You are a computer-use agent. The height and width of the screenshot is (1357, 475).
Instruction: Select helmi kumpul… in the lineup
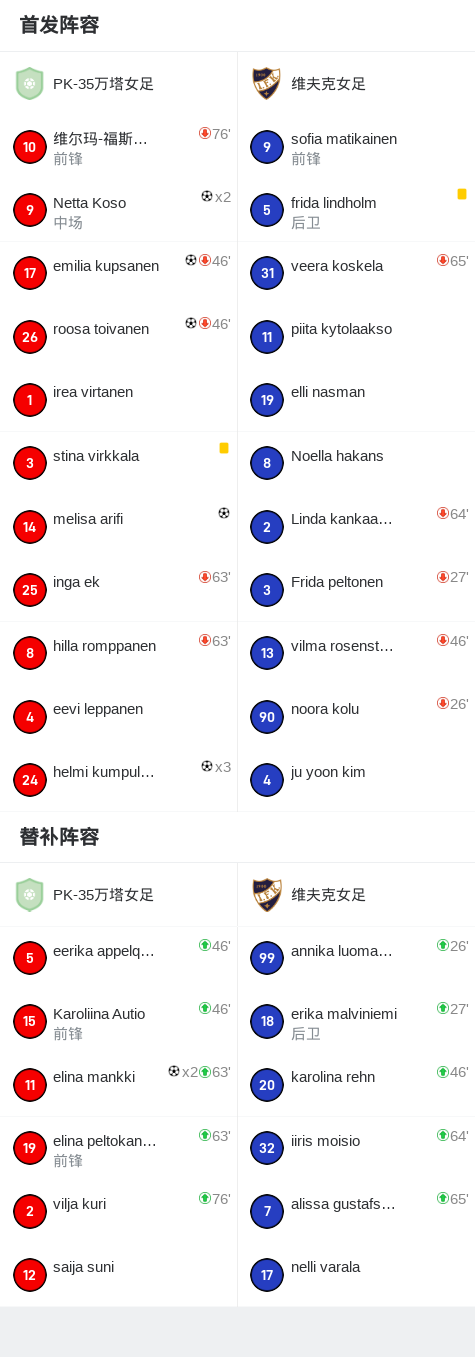point(118,780)
